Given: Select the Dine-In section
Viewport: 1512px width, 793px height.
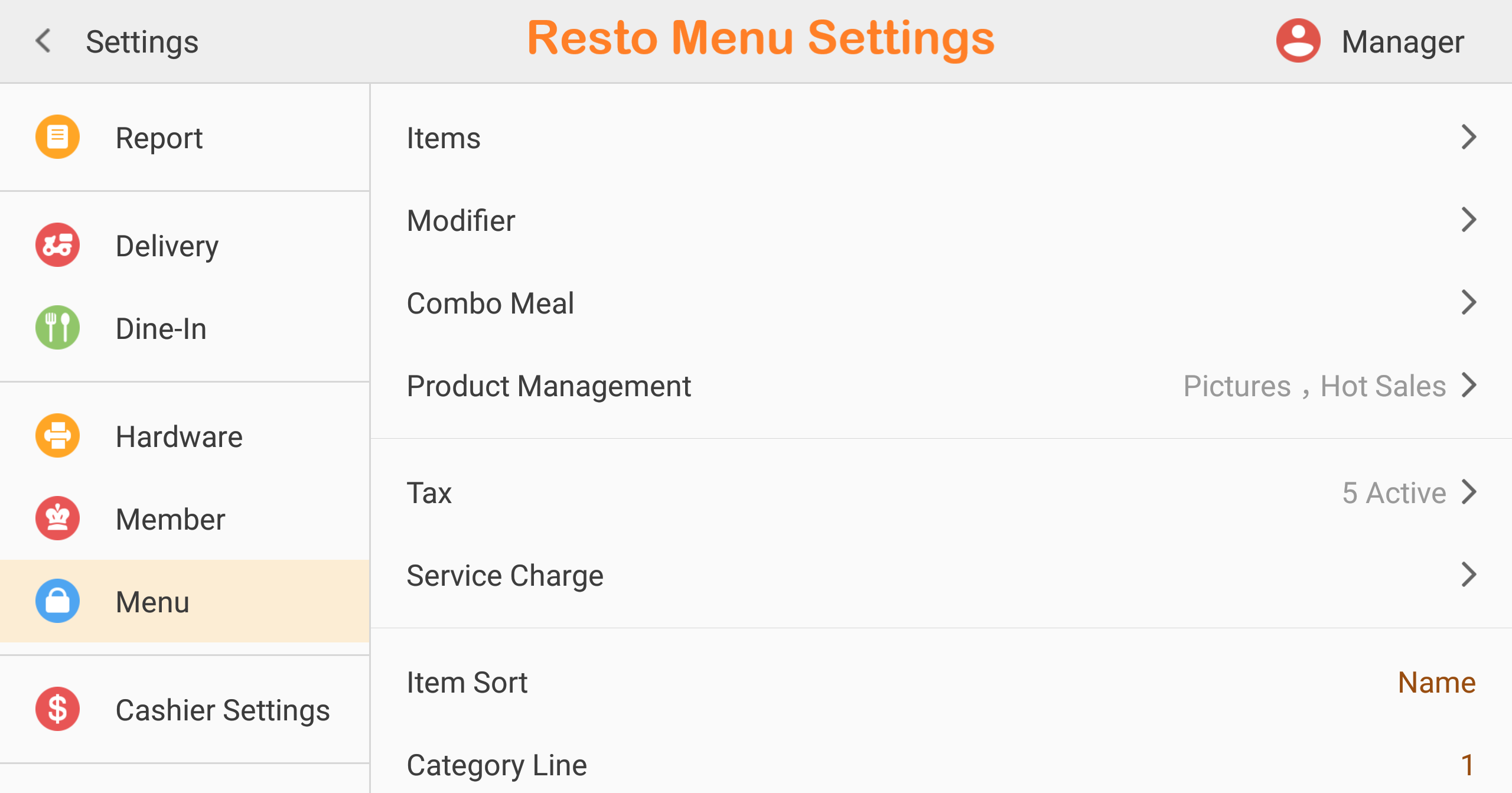Looking at the screenshot, I should pyautogui.click(x=161, y=328).
